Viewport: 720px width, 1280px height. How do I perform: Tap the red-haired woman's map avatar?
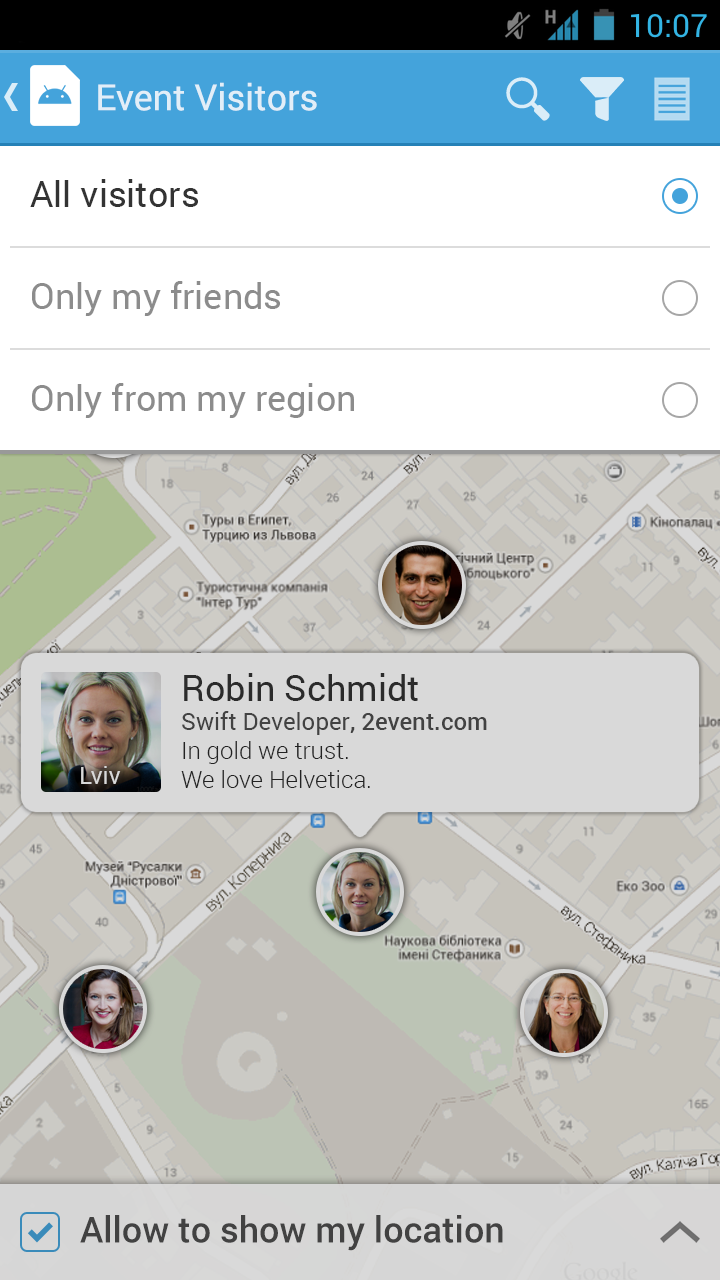[x=103, y=1009]
